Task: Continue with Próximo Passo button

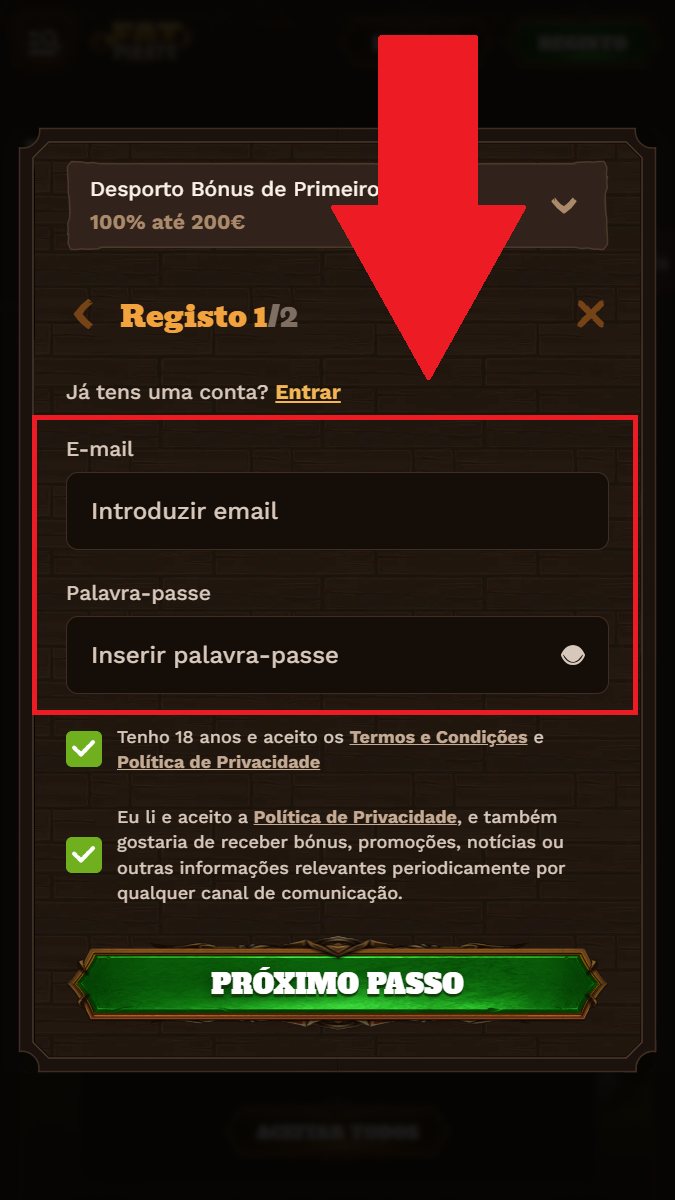Action: click(337, 983)
